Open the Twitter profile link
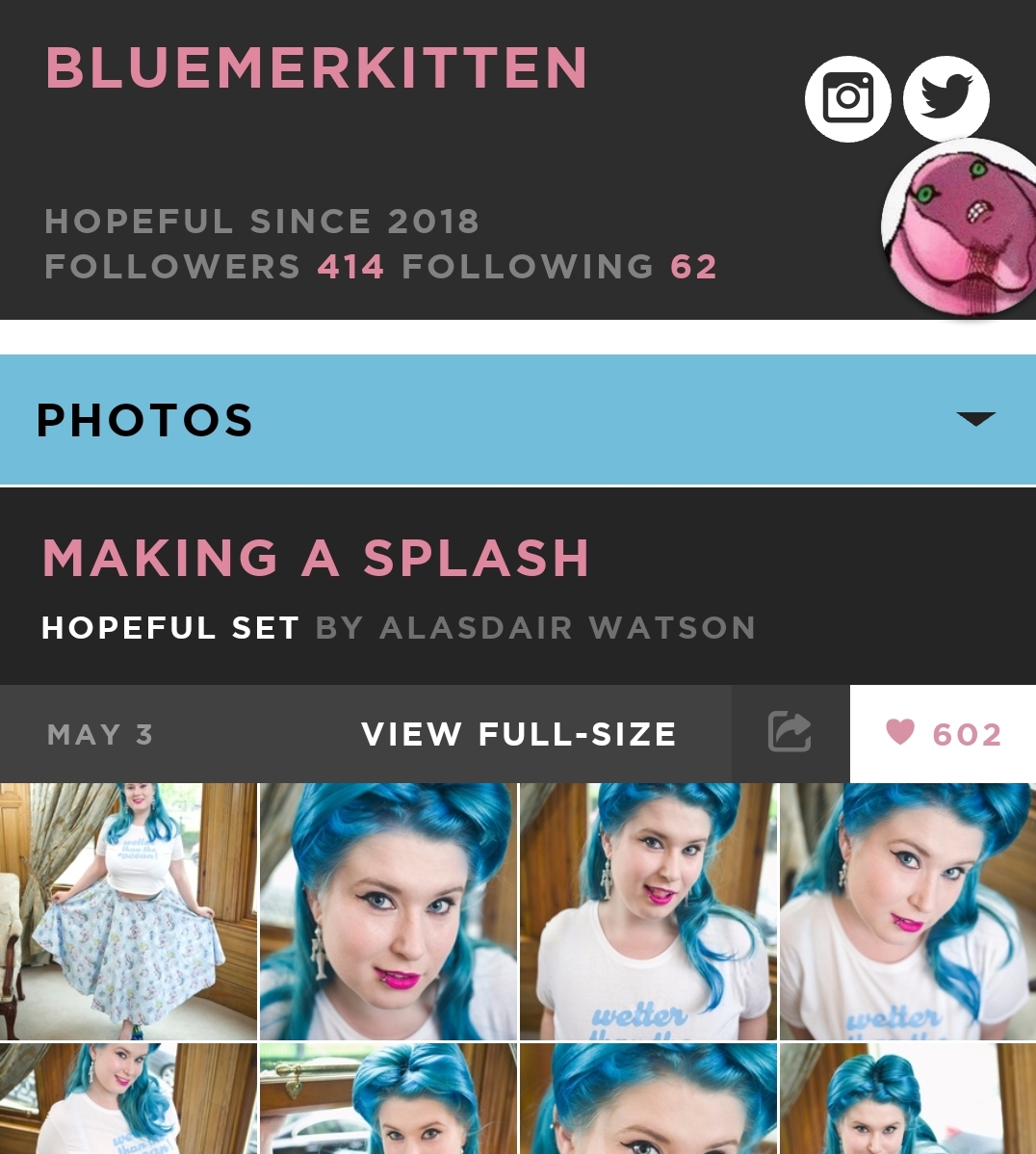Image resolution: width=1036 pixels, height=1154 pixels. point(946,98)
